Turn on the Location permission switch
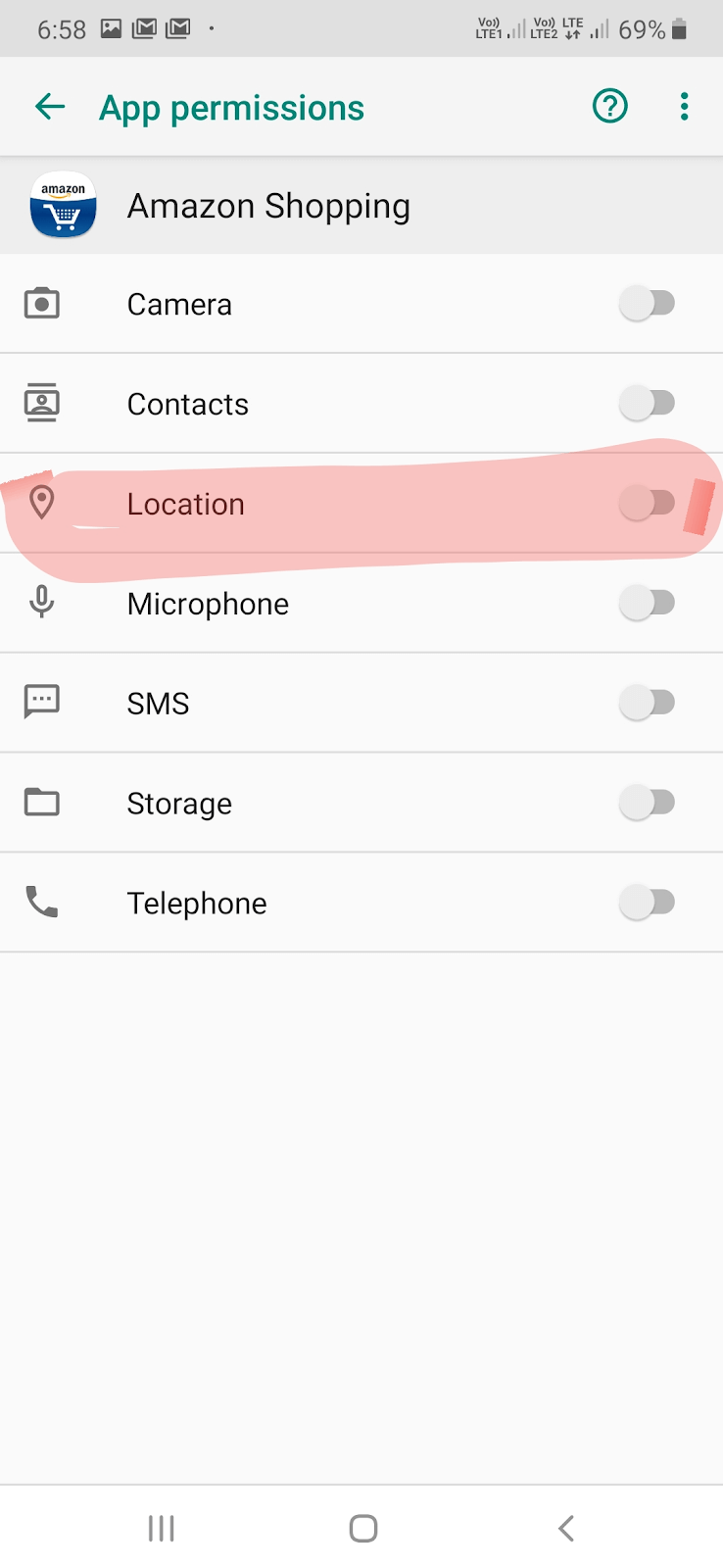This screenshot has height=1568, width=723. coord(648,503)
